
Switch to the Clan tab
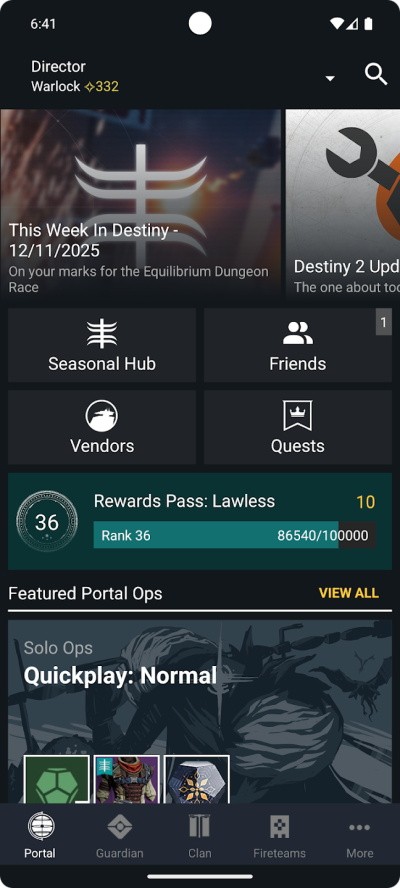click(200, 837)
